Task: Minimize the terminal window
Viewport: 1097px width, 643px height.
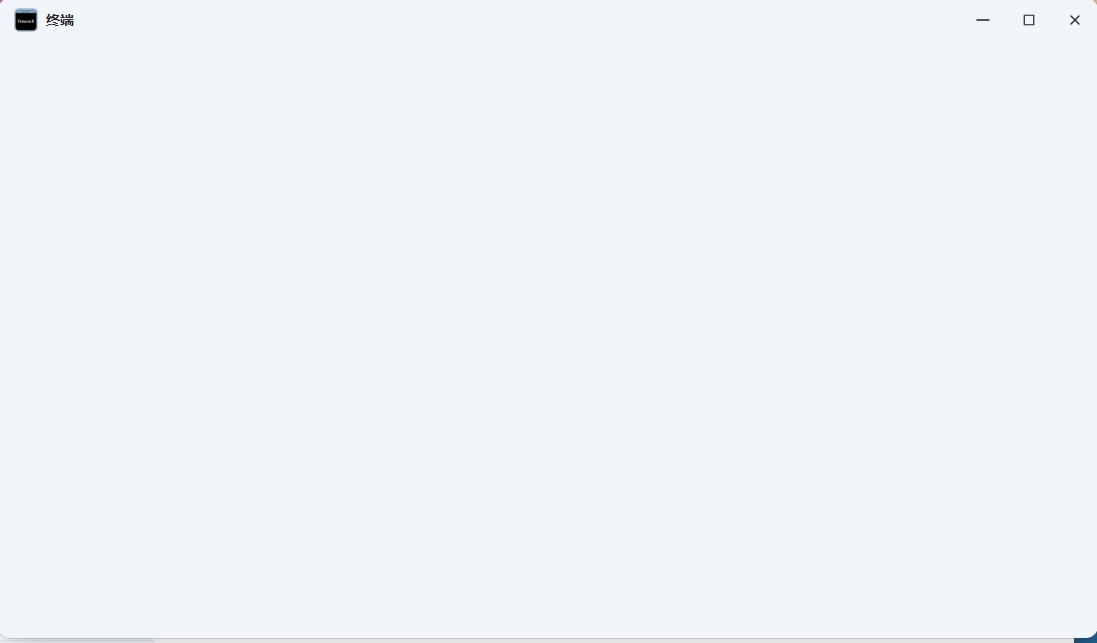Action: [983, 20]
